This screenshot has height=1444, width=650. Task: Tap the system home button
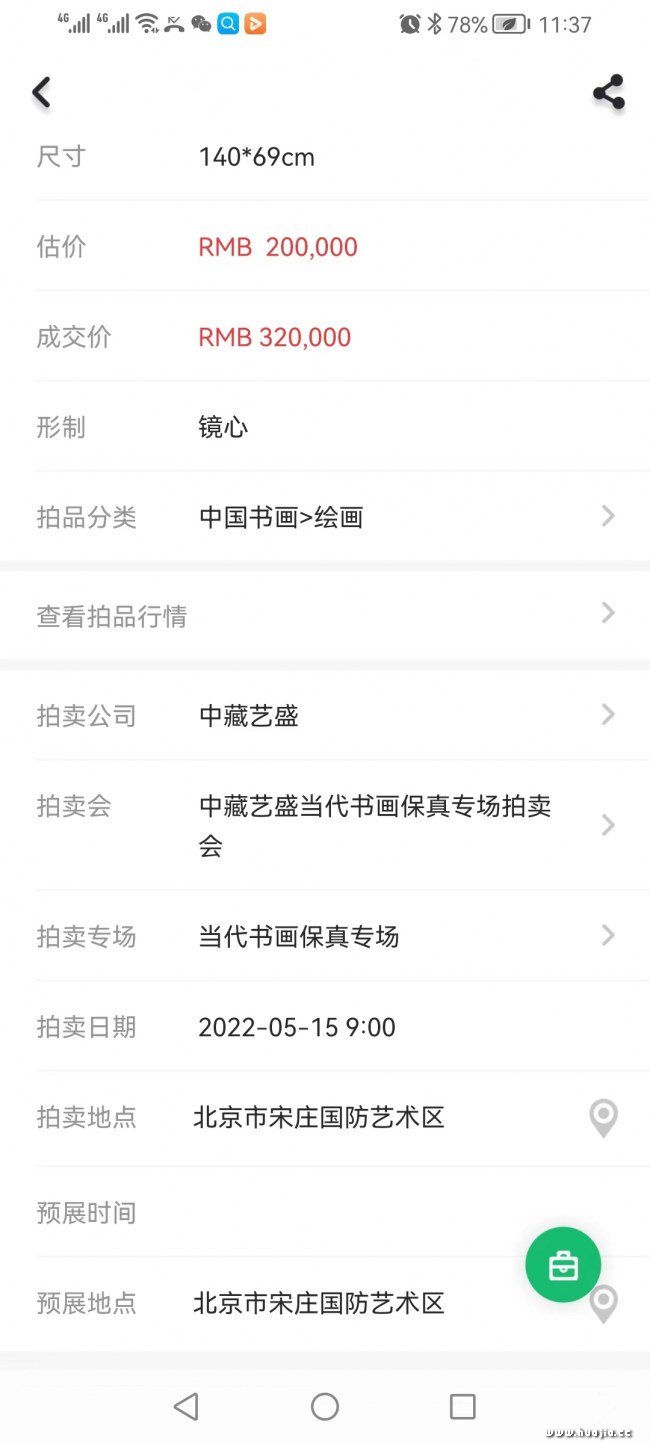(x=325, y=1407)
